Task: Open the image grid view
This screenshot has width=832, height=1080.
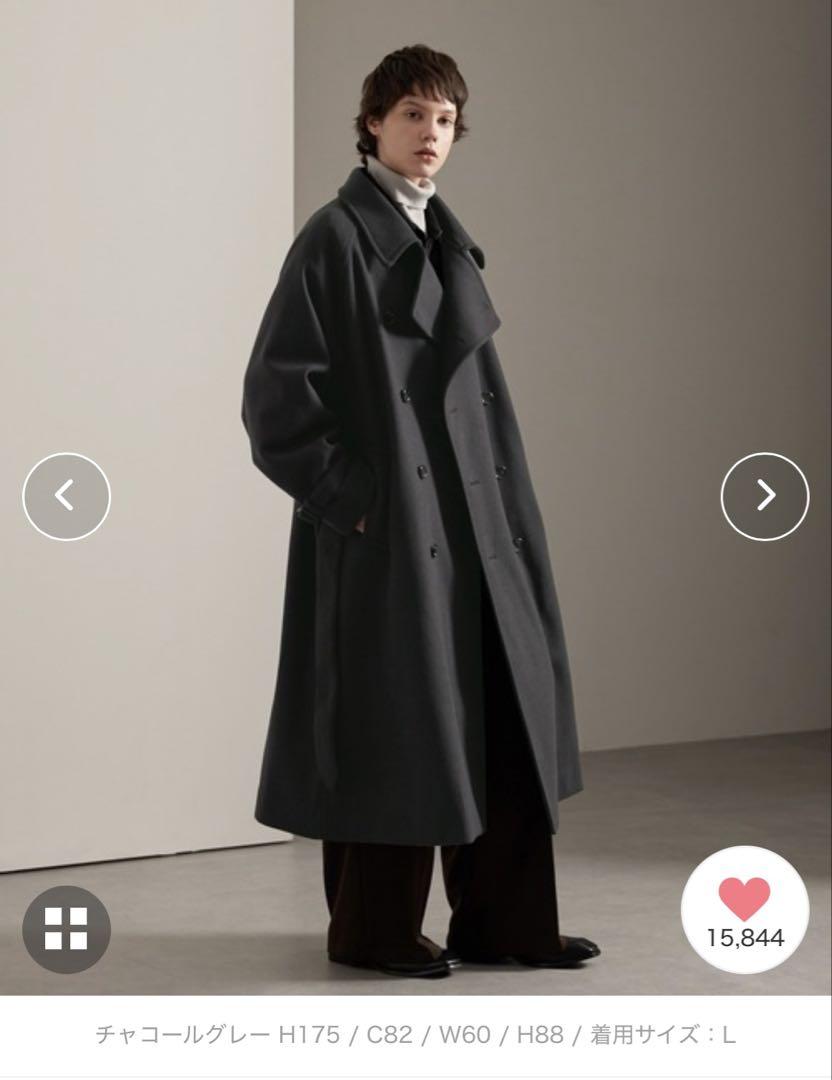Action: pos(66,929)
